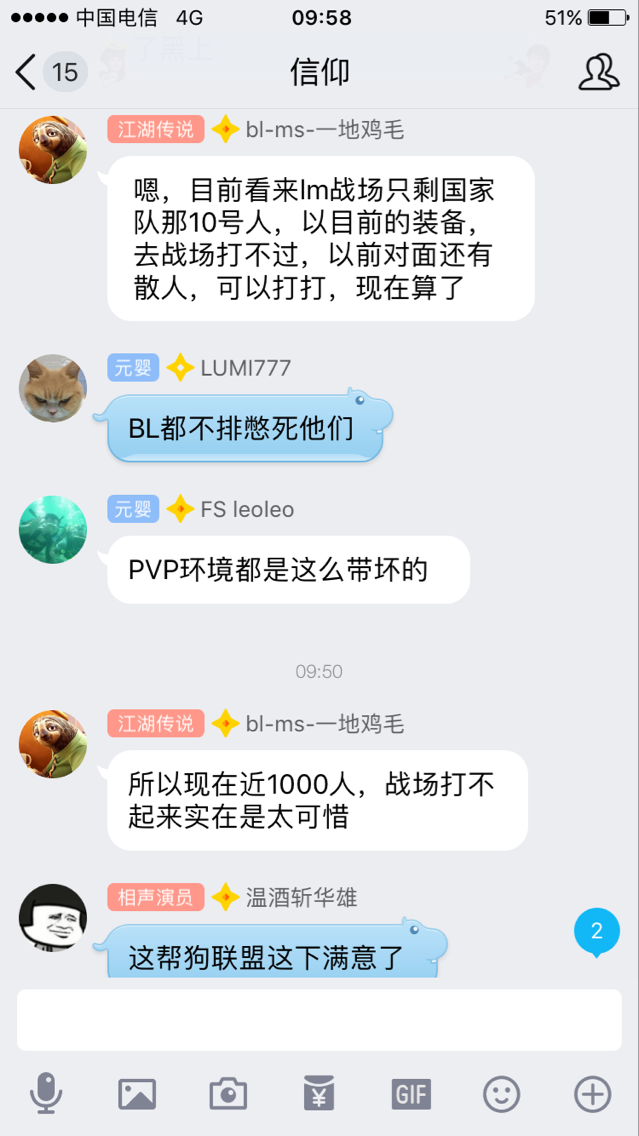
Task: Open the camera to take a photo
Action: point(228,1094)
